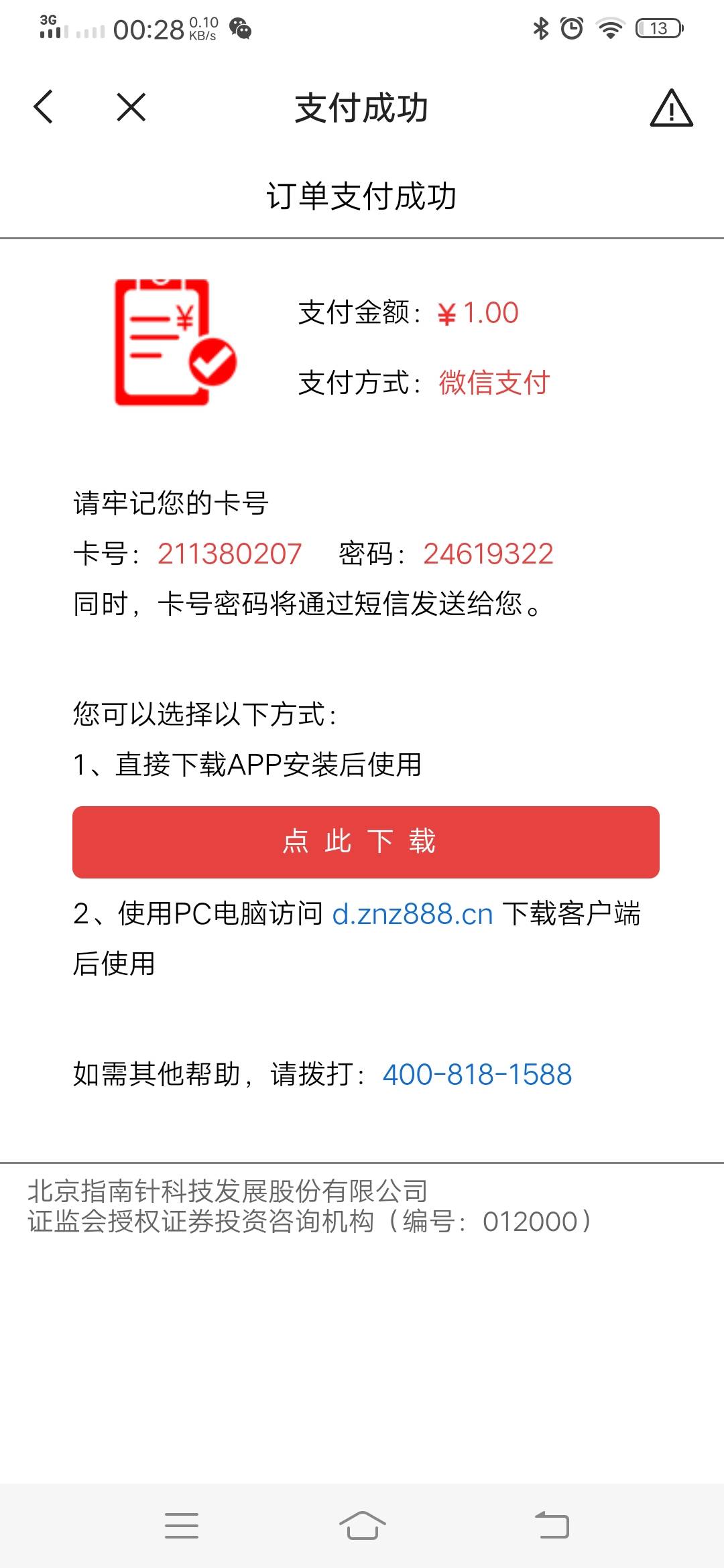The image size is (724, 1568).
Task: Close the payment success page
Action: tap(131, 107)
